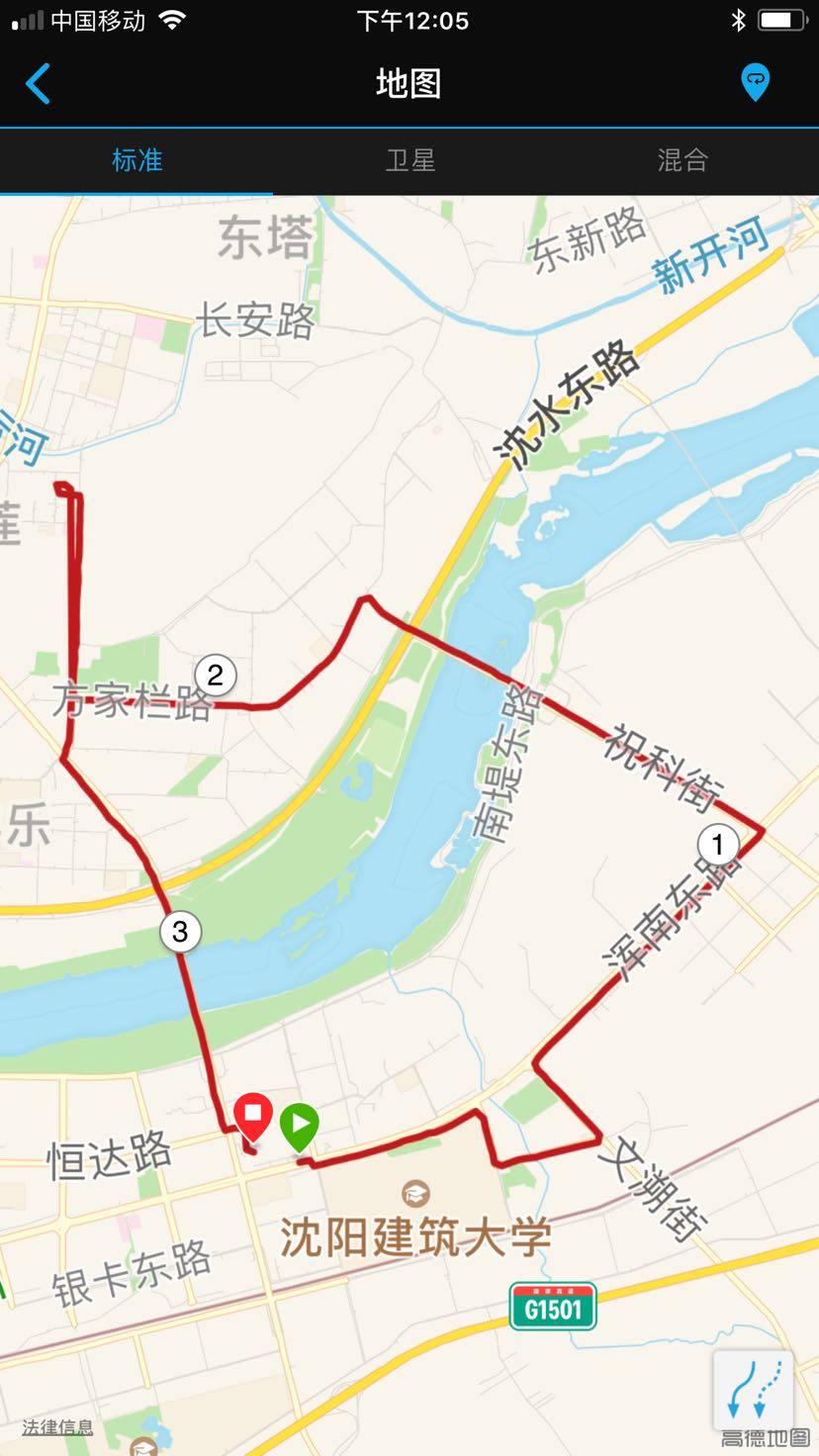
Task: Select lap marker 1 on the route
Action: pos(718,845)
